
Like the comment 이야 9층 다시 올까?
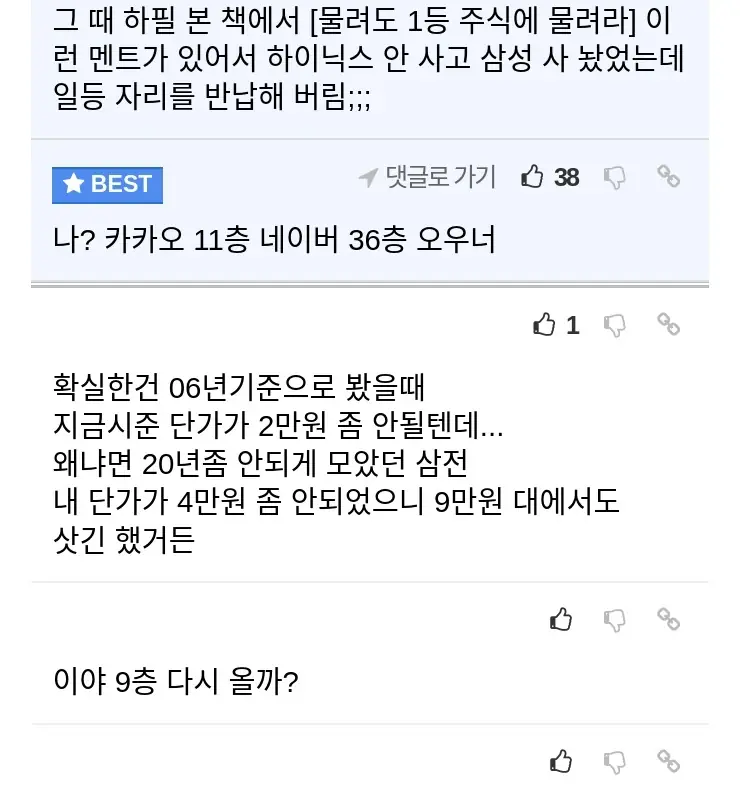(562, 620)
